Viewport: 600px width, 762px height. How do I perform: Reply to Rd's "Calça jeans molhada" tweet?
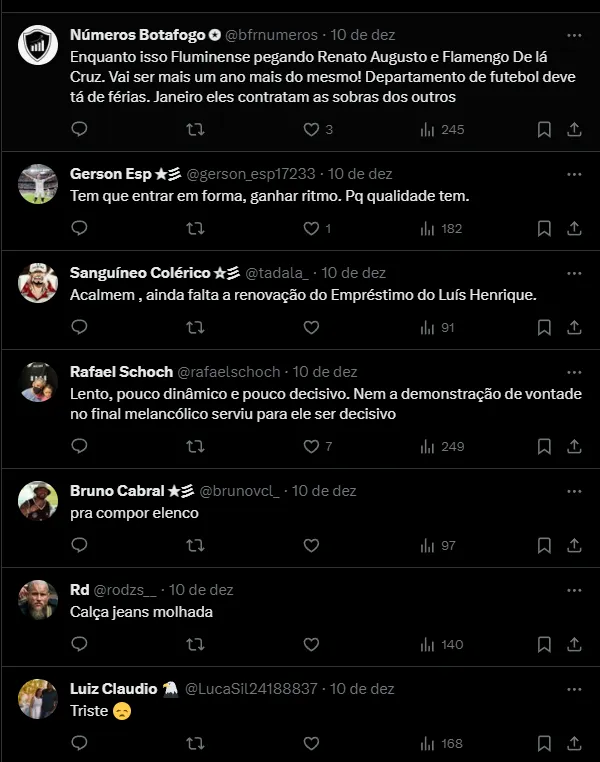click(80, 644)
